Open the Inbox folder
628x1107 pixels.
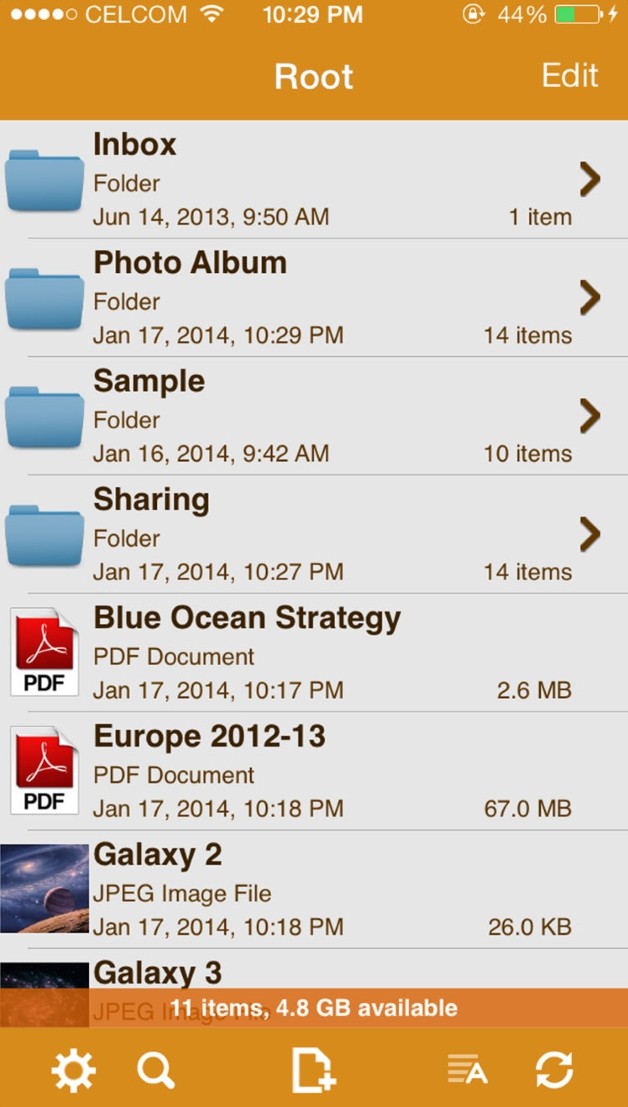(x=300, y=180)
